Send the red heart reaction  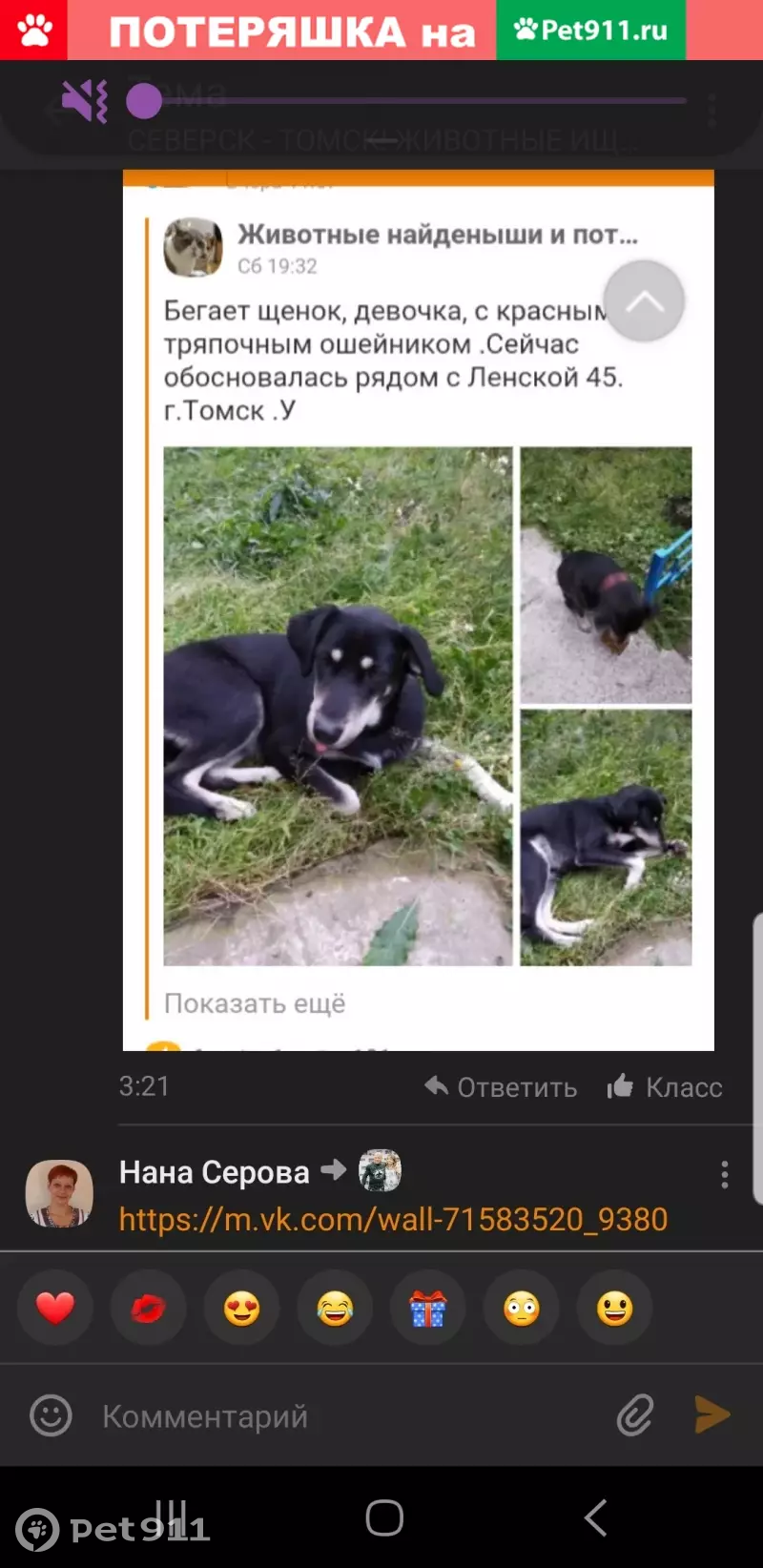coord(55,1308)
